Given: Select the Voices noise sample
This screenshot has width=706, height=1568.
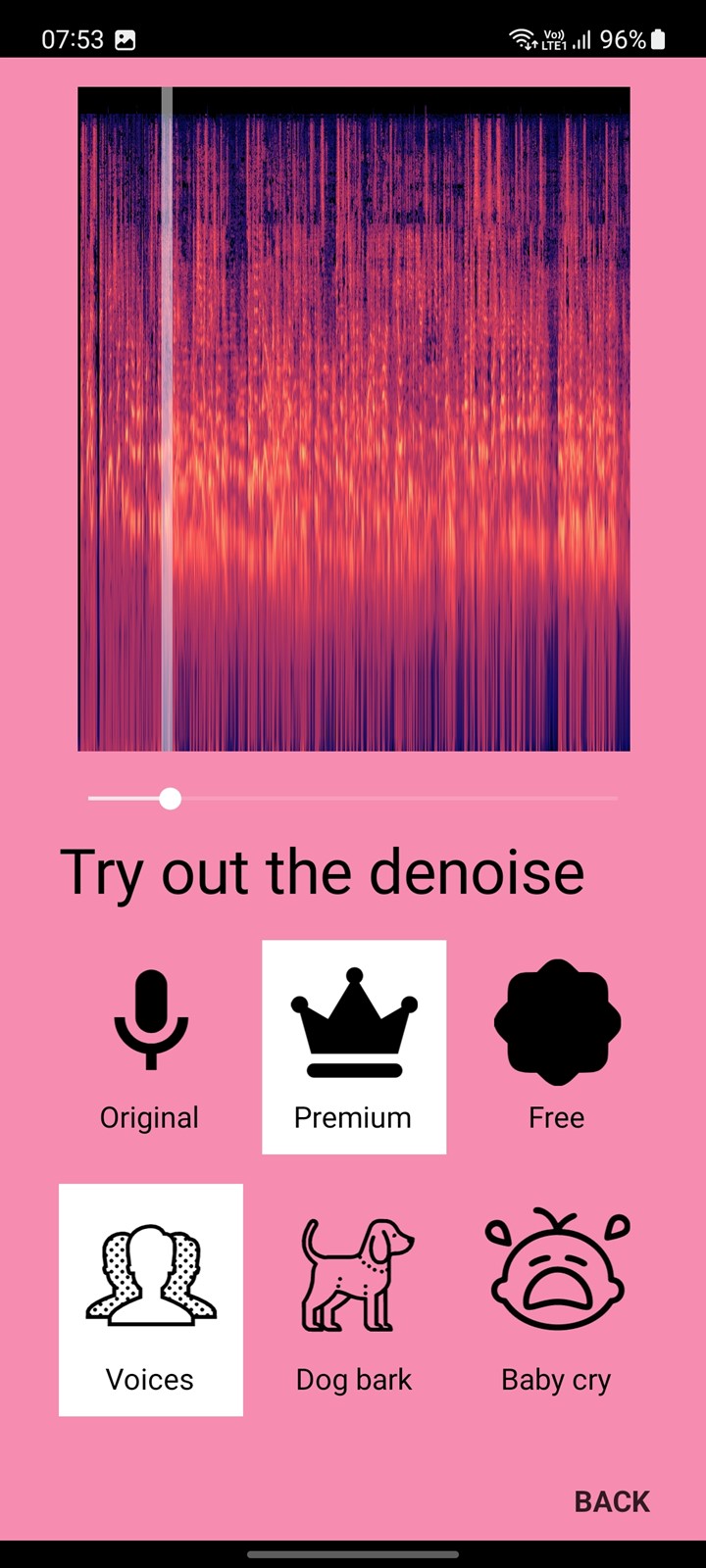Looking at the screenshot, I should 151,1299.
